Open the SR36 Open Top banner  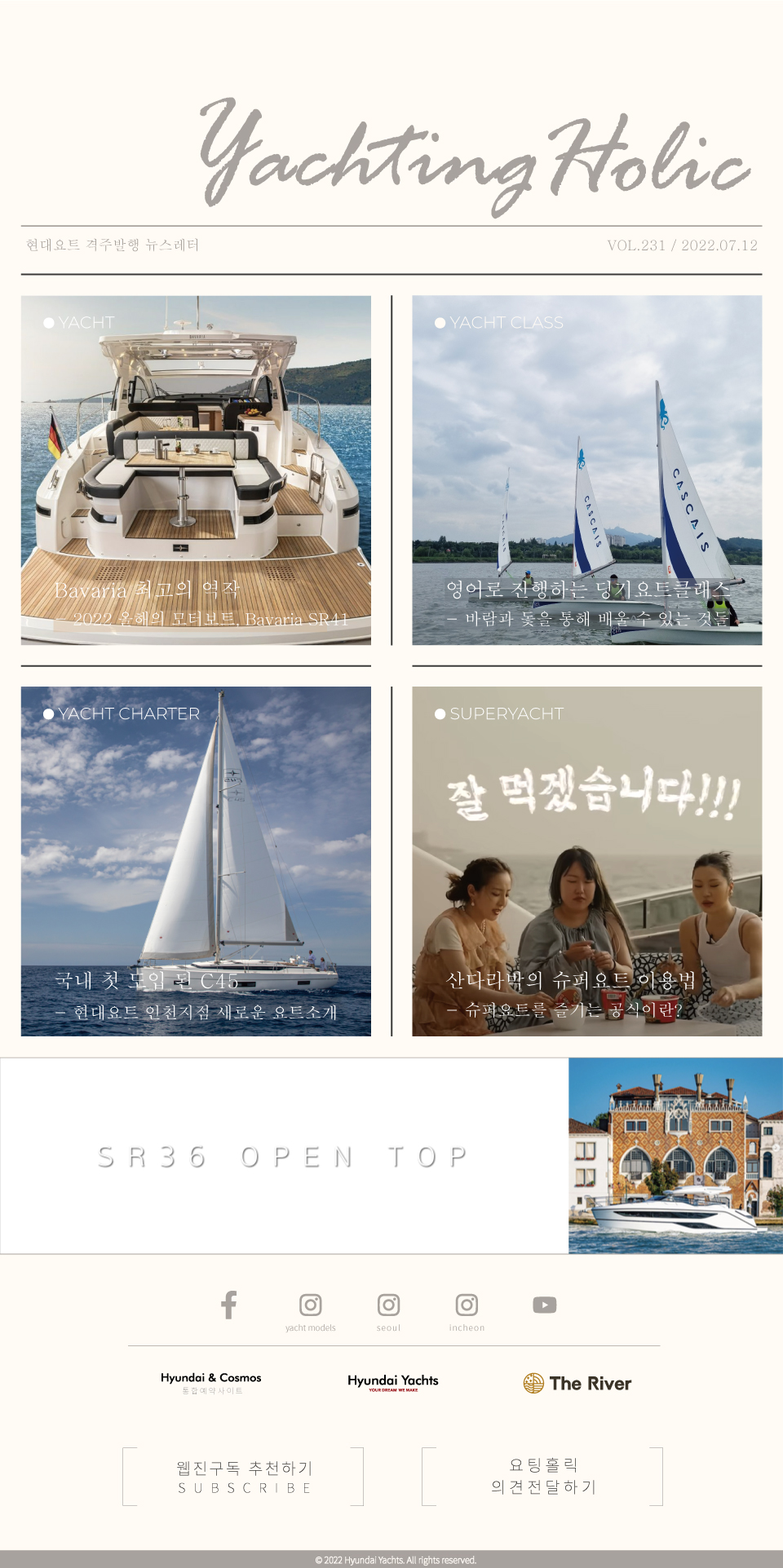click(x=391, y=1155)
